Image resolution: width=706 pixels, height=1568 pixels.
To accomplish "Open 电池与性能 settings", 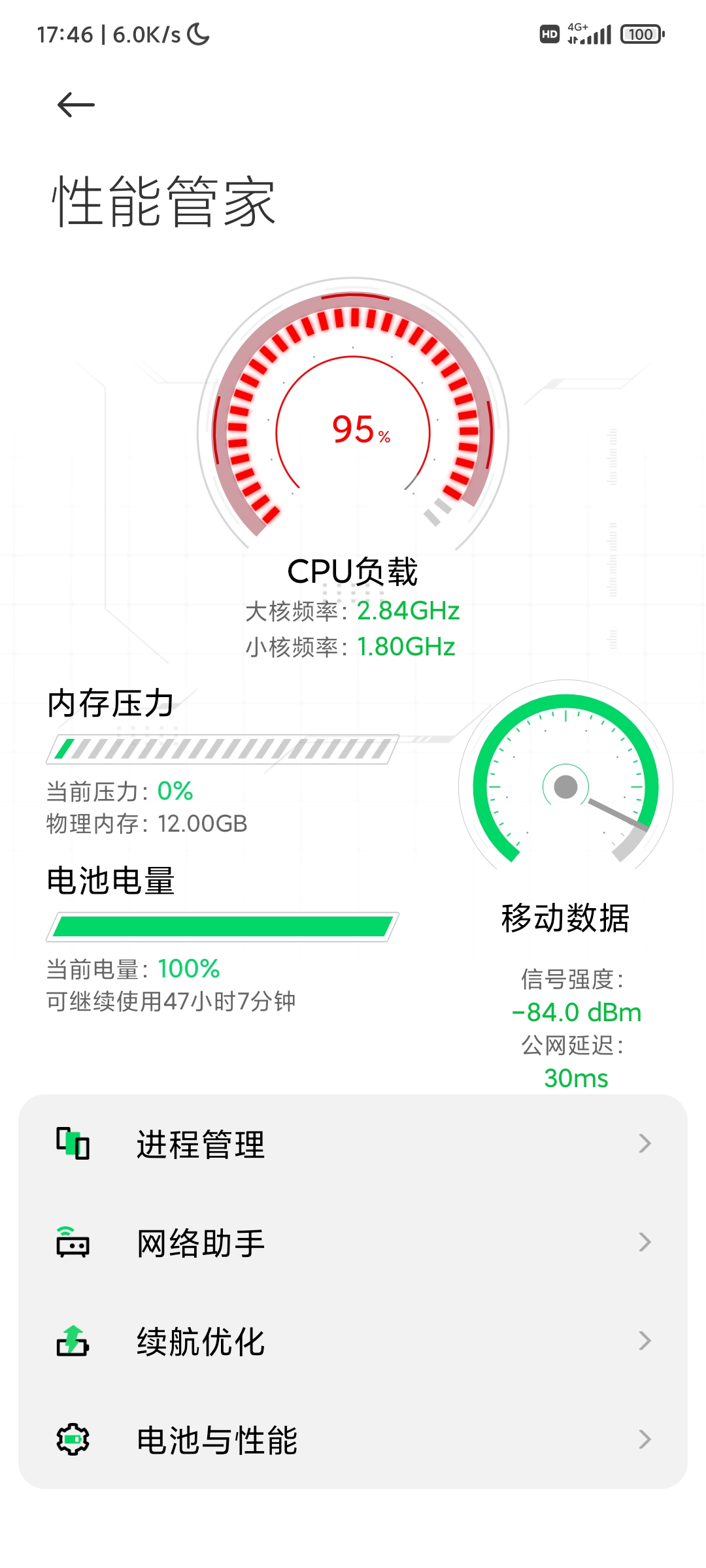I will pyautogui.click(x=353, y=1439).
